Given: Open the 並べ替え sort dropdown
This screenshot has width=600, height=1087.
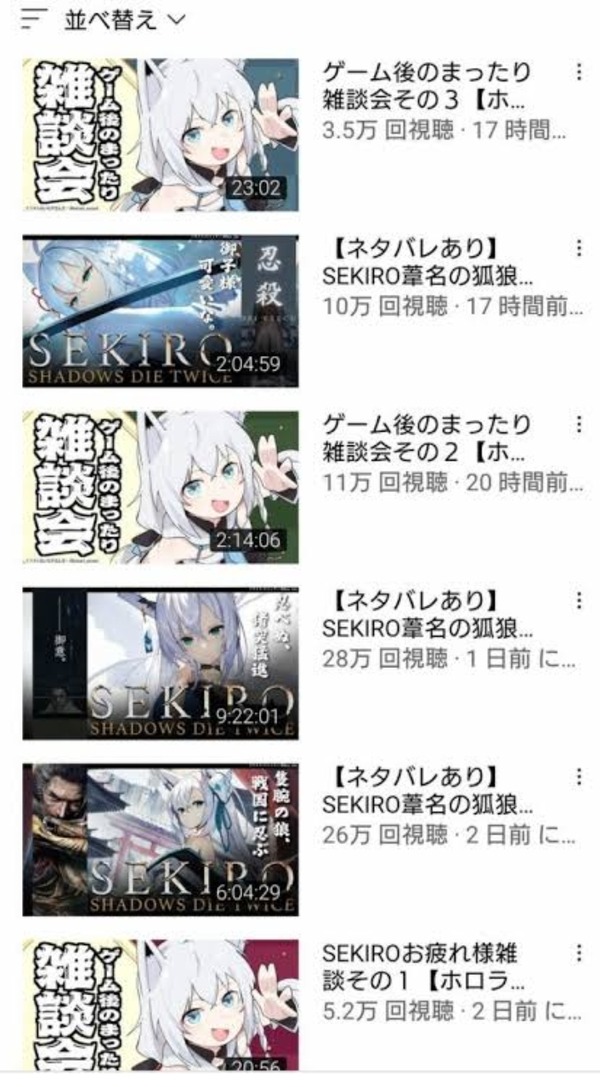Looking at the screenshot, I should (x=104, y=20).
